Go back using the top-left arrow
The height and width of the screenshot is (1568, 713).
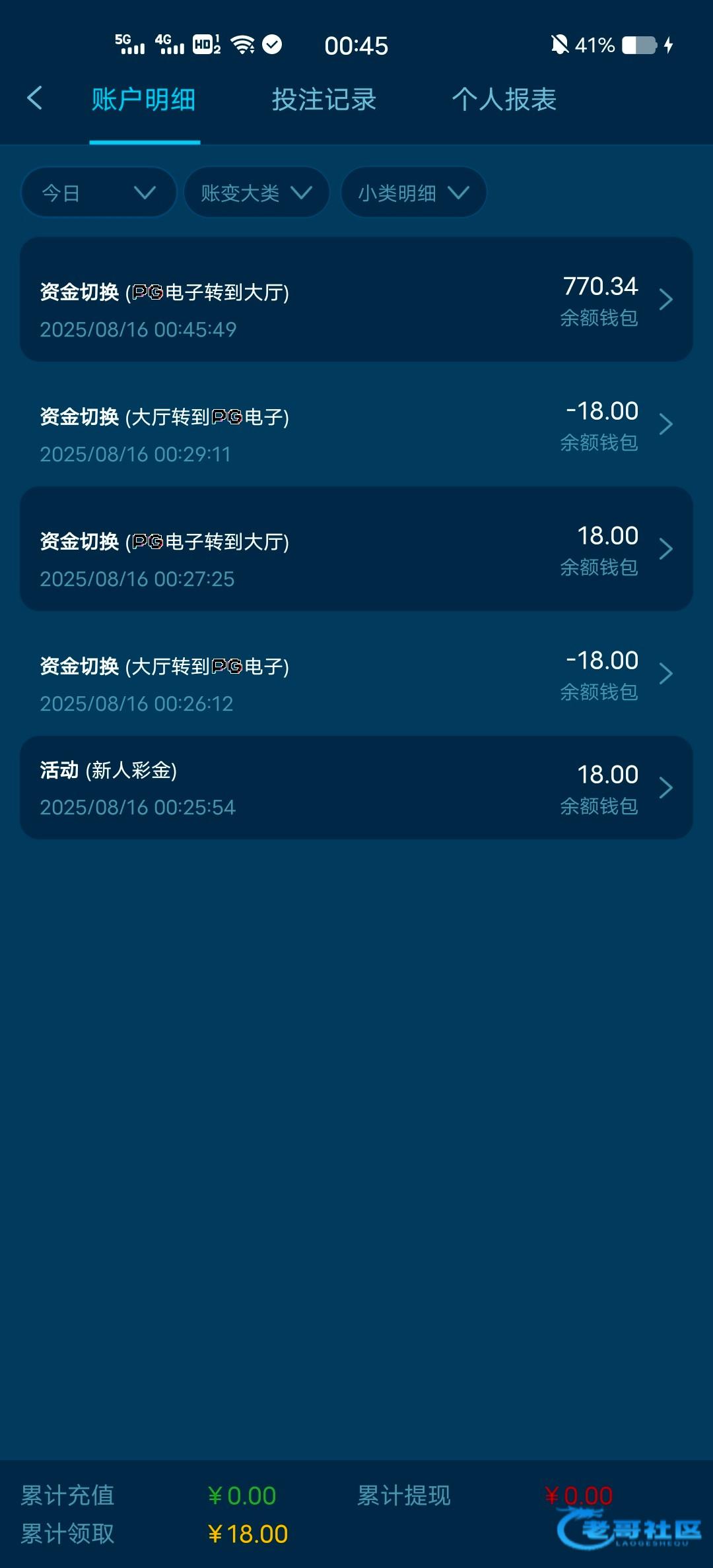pos(34,99)
